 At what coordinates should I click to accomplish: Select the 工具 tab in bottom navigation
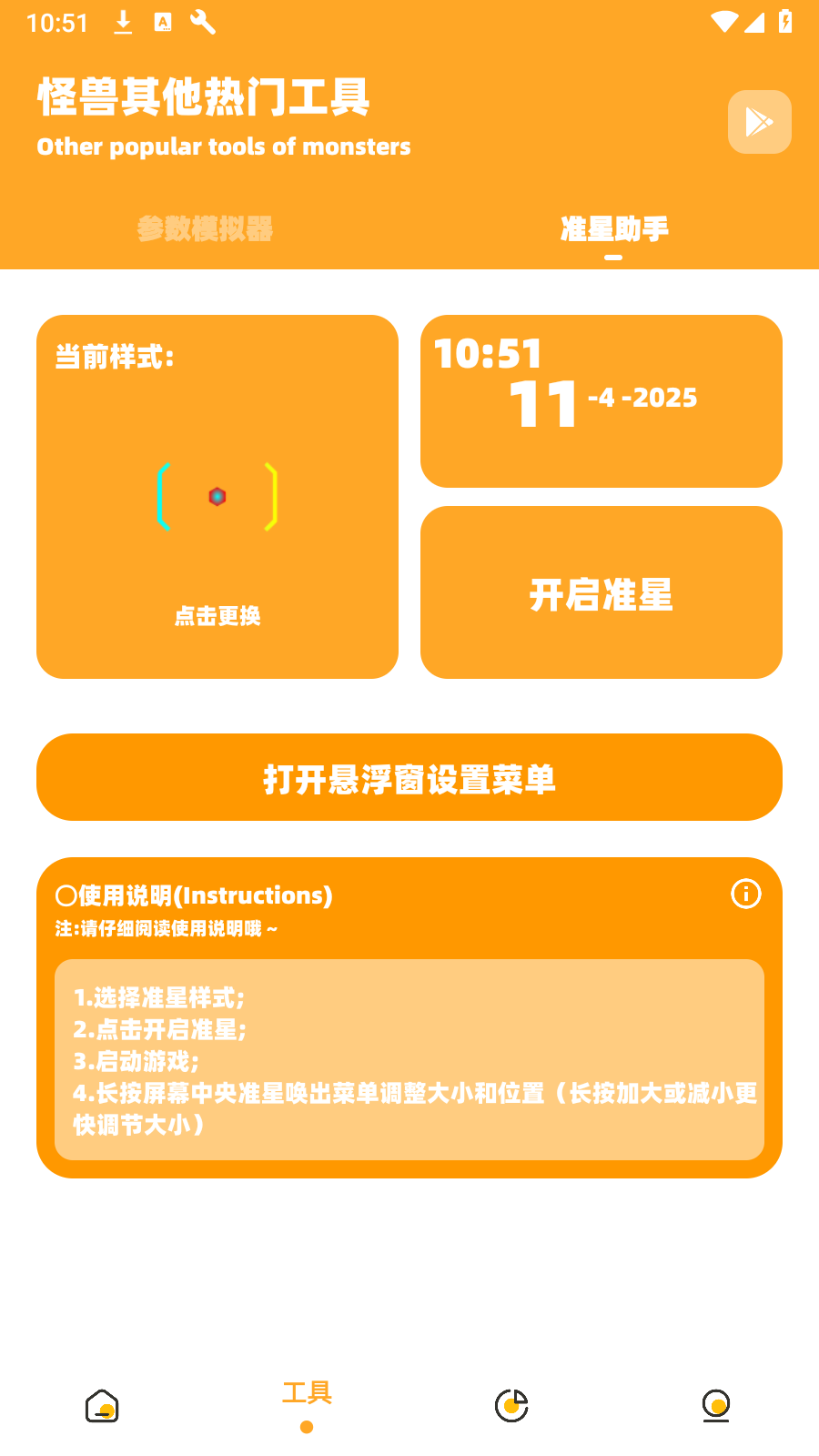click(x=307, y=1403)
